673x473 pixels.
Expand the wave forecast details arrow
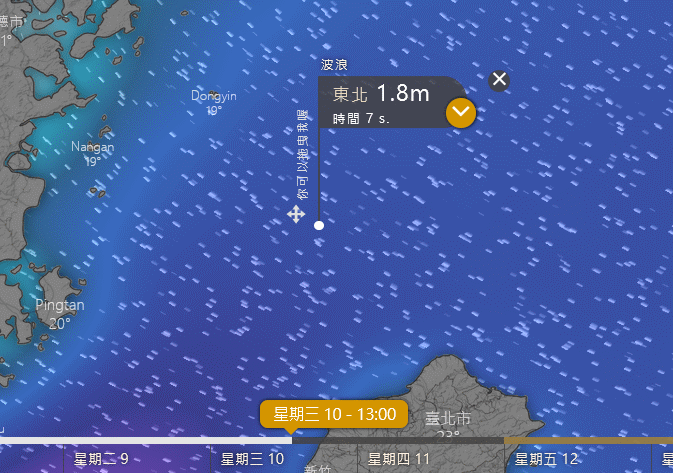460,113
